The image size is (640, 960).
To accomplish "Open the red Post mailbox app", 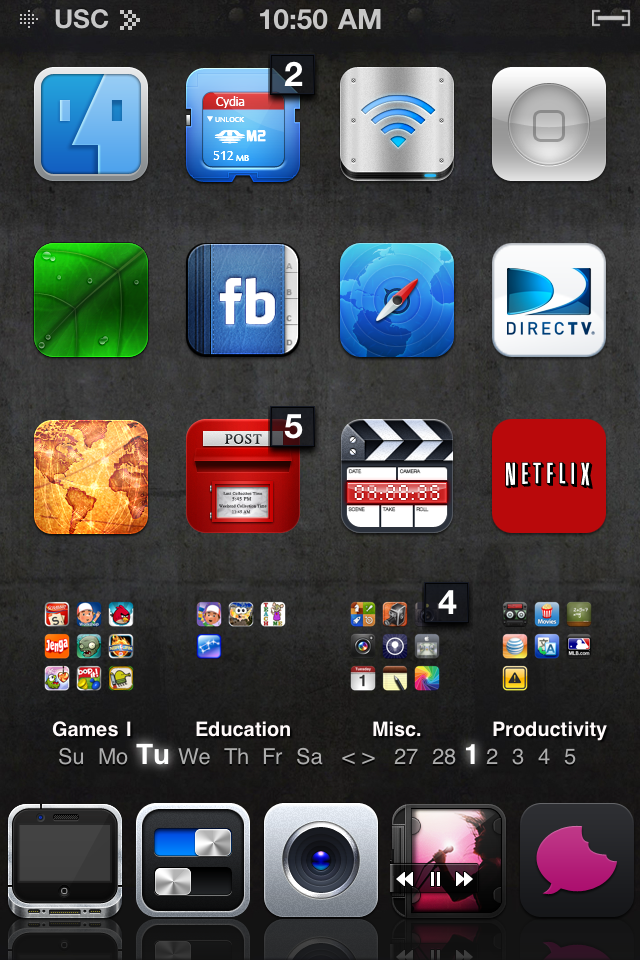I will pyautogui.click(x=243, y=476).
